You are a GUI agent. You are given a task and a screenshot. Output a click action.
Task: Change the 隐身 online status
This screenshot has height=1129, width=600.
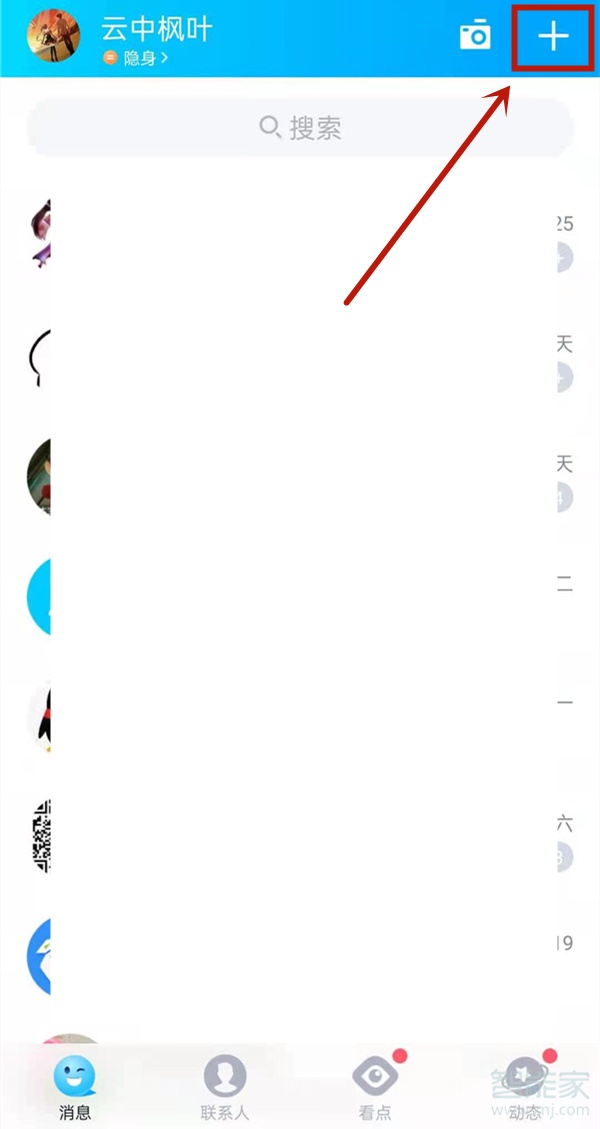click(x=139, y=59)
